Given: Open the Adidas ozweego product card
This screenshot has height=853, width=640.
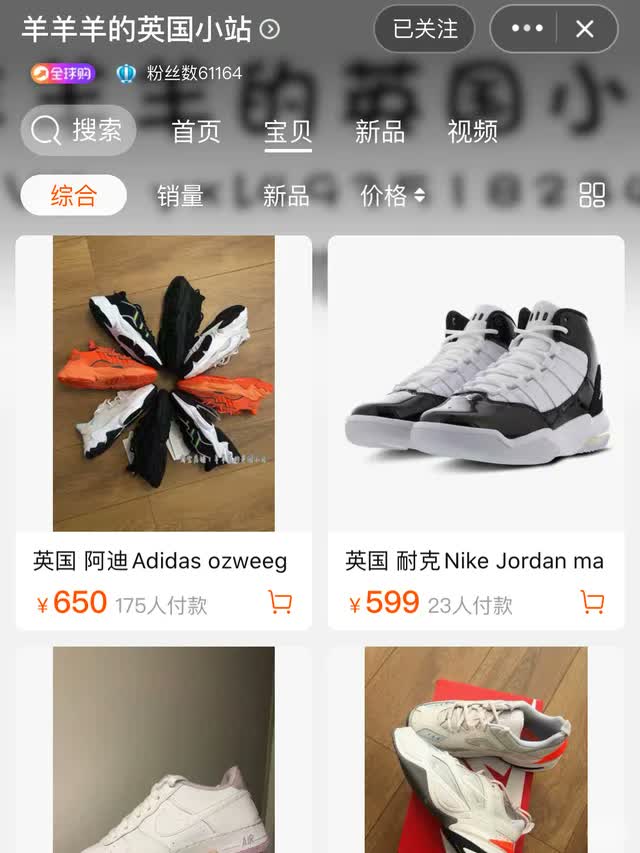Looking at the screenshot, I should point(164,400).
